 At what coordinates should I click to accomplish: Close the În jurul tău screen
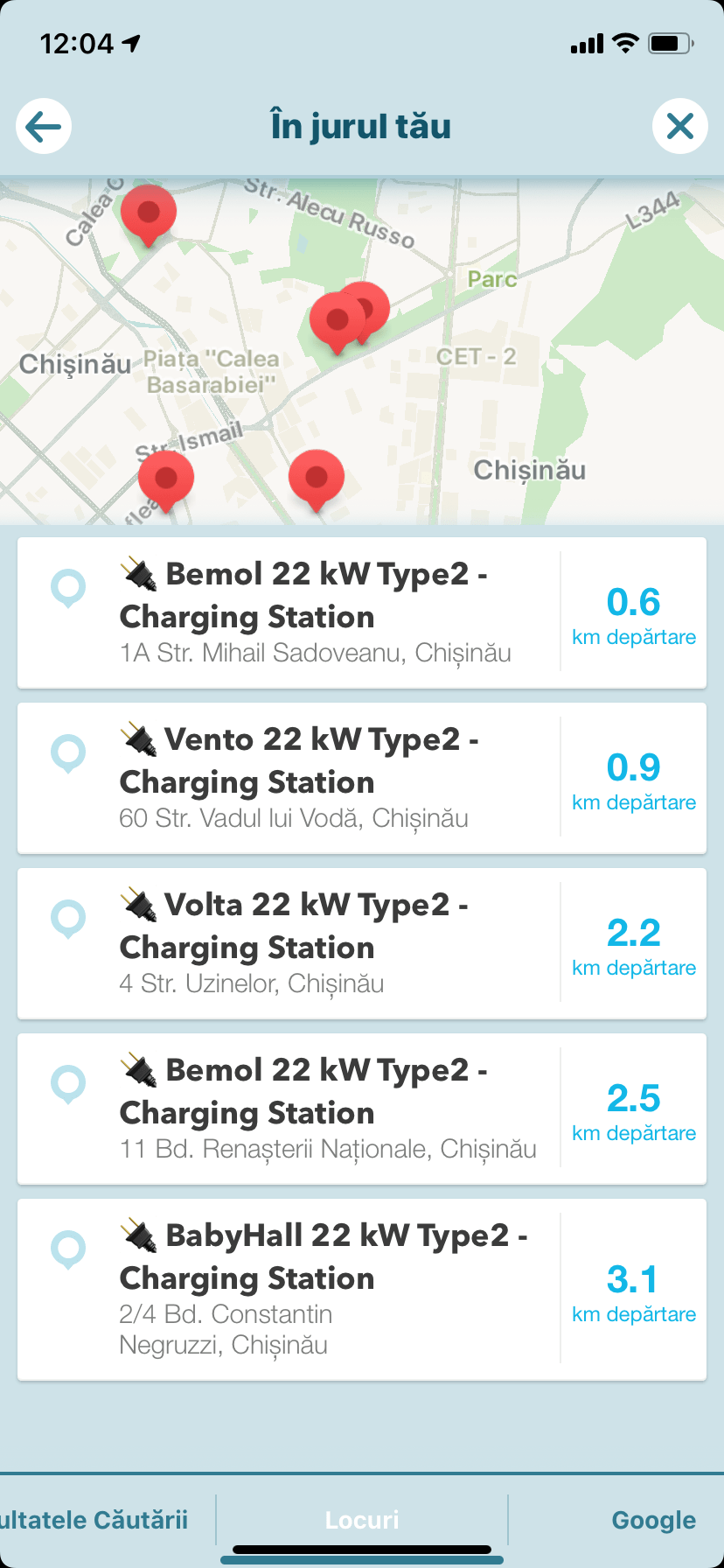coord(679,127)
